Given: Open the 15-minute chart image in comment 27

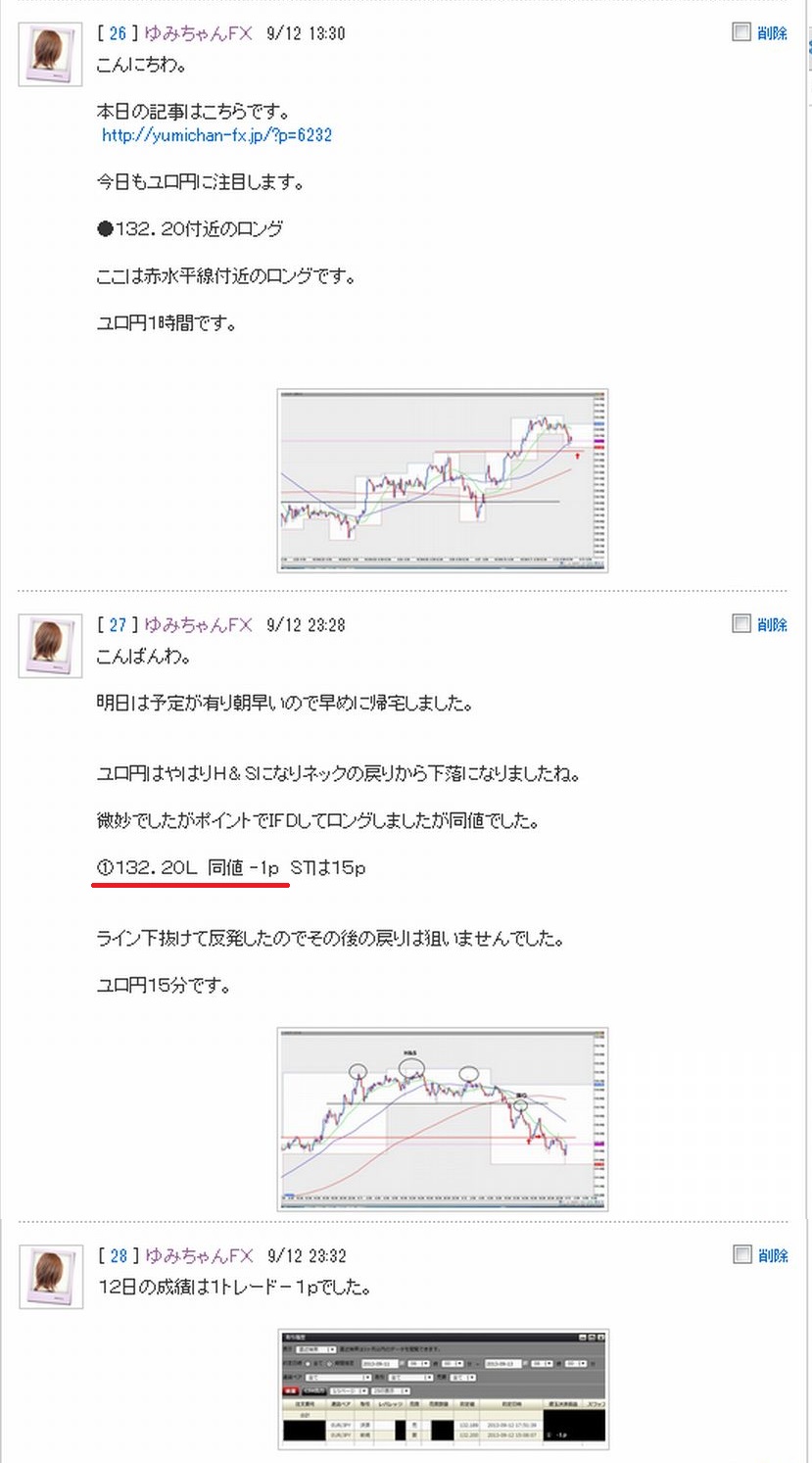Looking at the screenshot, I should (443, 1119).
